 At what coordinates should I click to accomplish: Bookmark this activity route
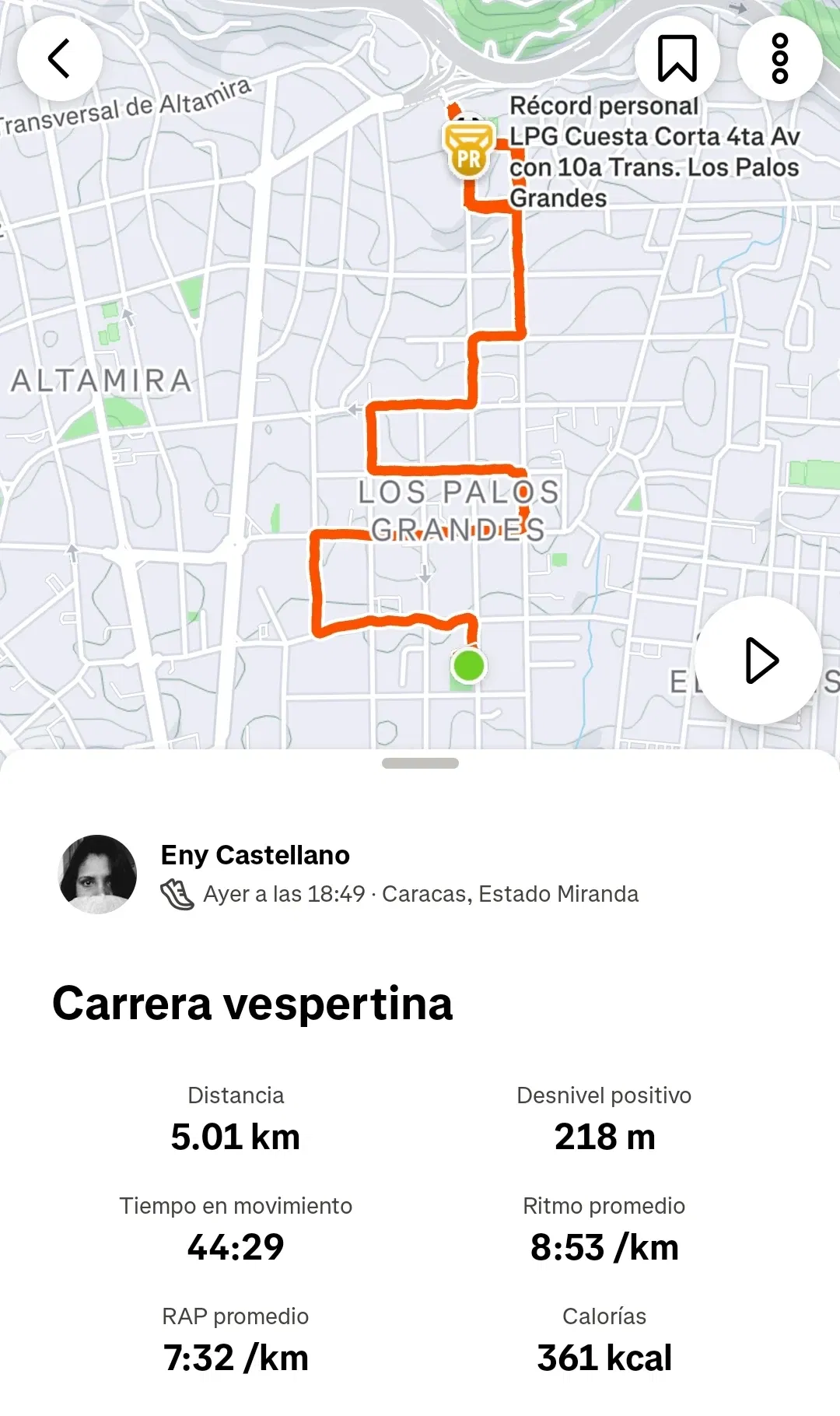click(x=677, y=59)
